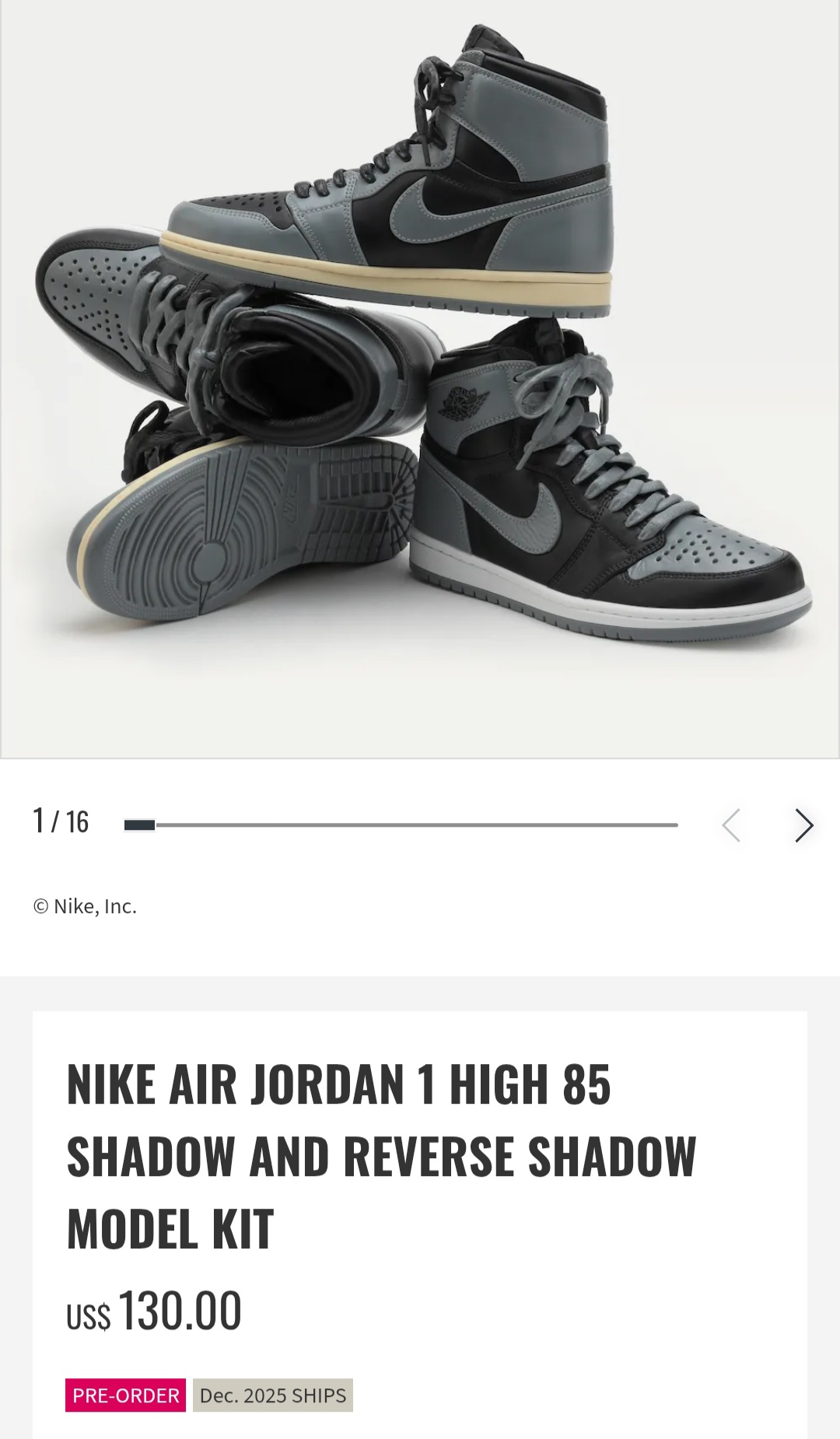Go to the previous product image

tap(730, 825)
